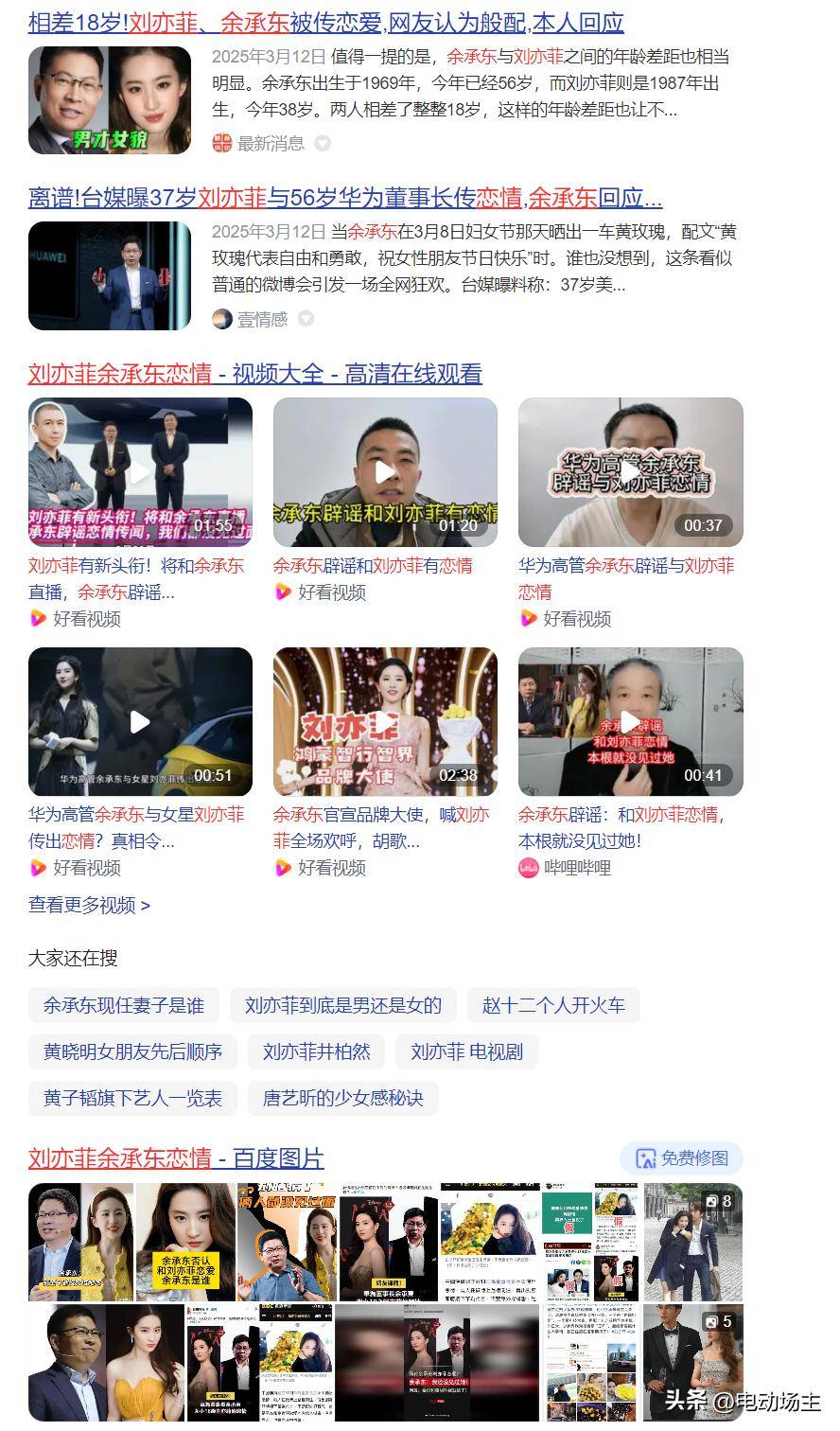Play the 00:41 哔哩哔哩 辟谣 video
The height and width of the screenshot is (1431, 840).
pyautogui.click(x=630, y=721)
